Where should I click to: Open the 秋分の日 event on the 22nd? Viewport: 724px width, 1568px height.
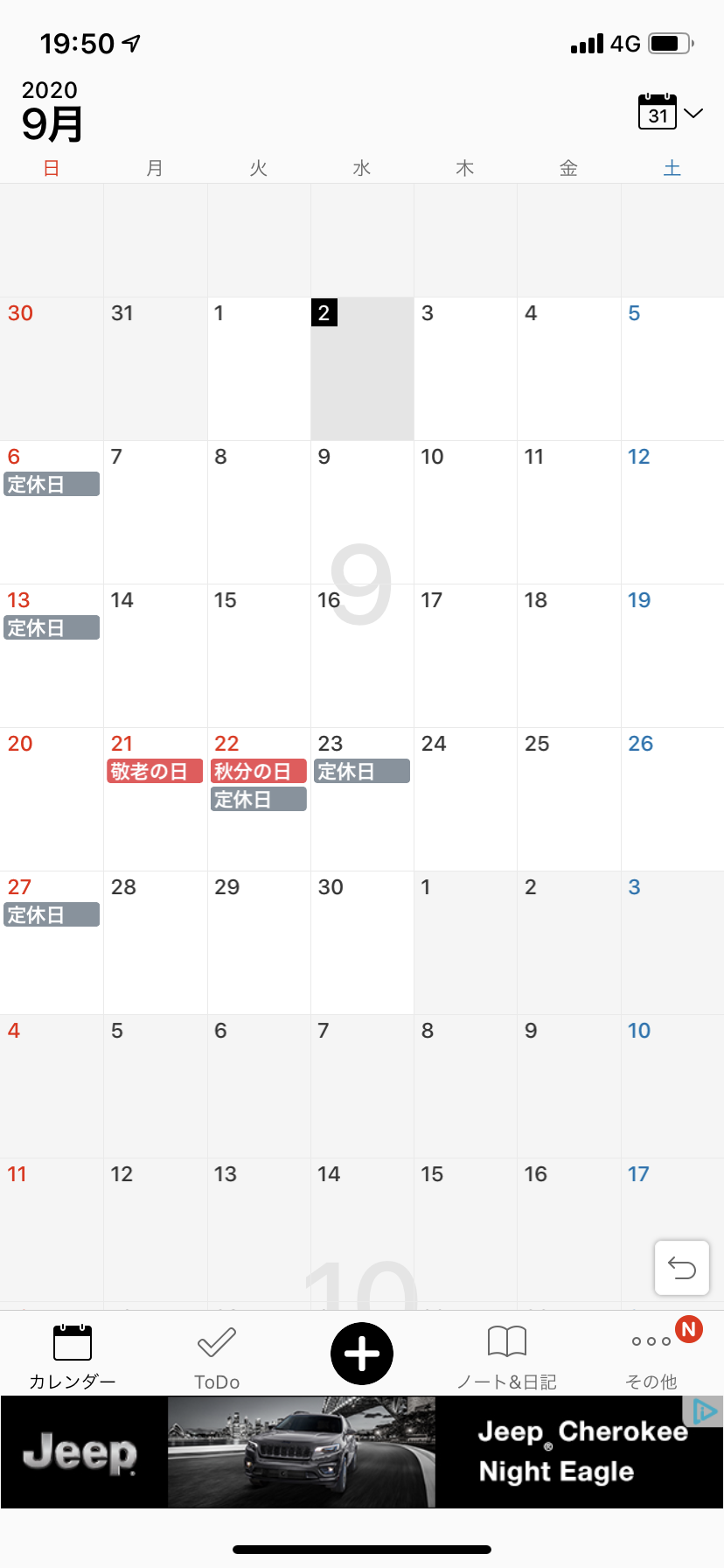click(x=259, y=771)
